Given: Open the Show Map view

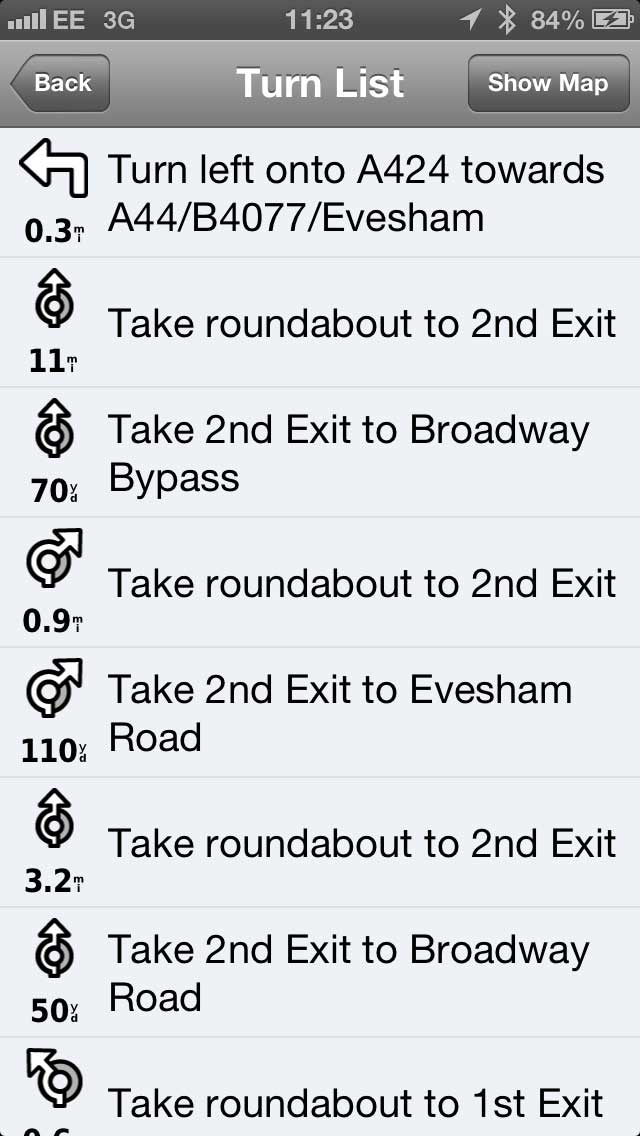Looking at the screenshot, I should pos(549,83).
